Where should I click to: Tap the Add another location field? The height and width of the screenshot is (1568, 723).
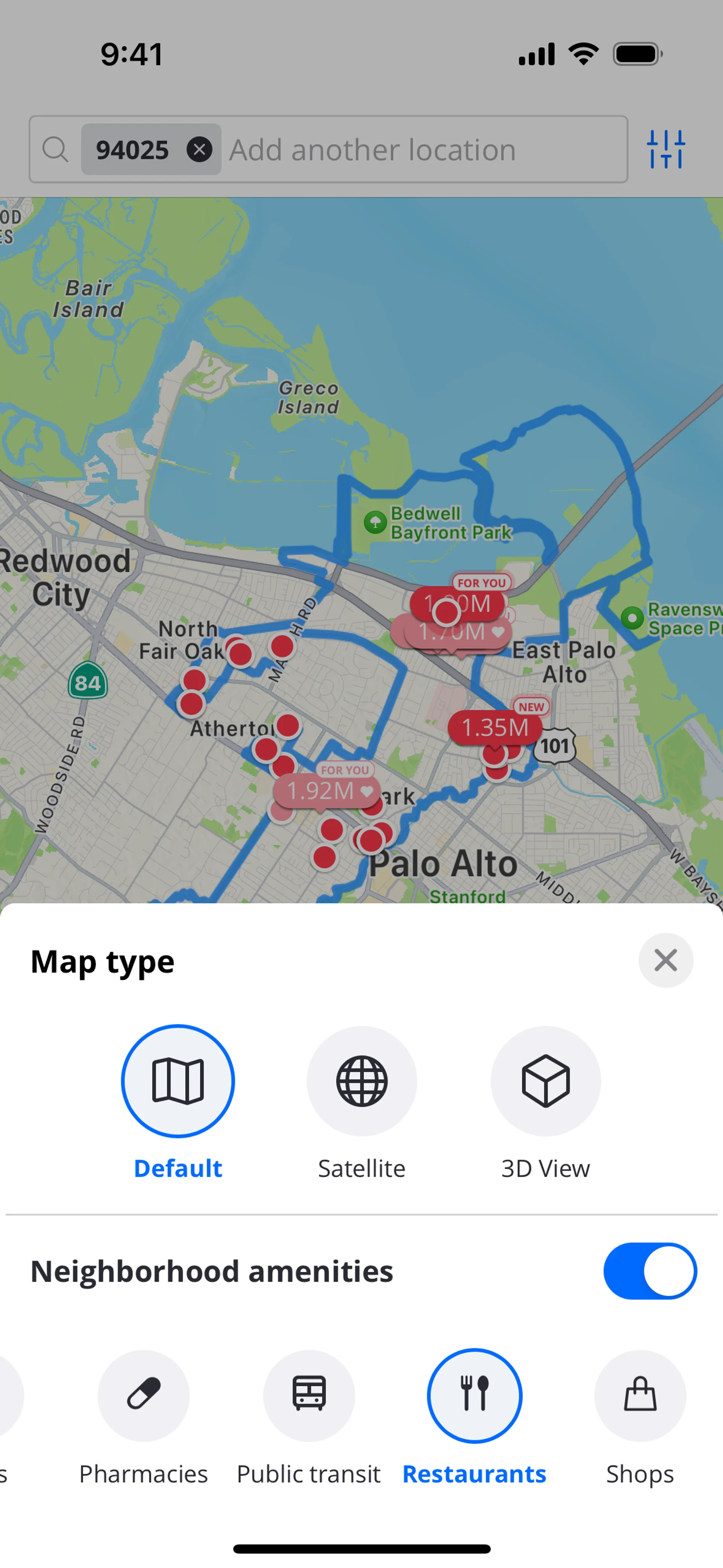click(x=420, y=150)
